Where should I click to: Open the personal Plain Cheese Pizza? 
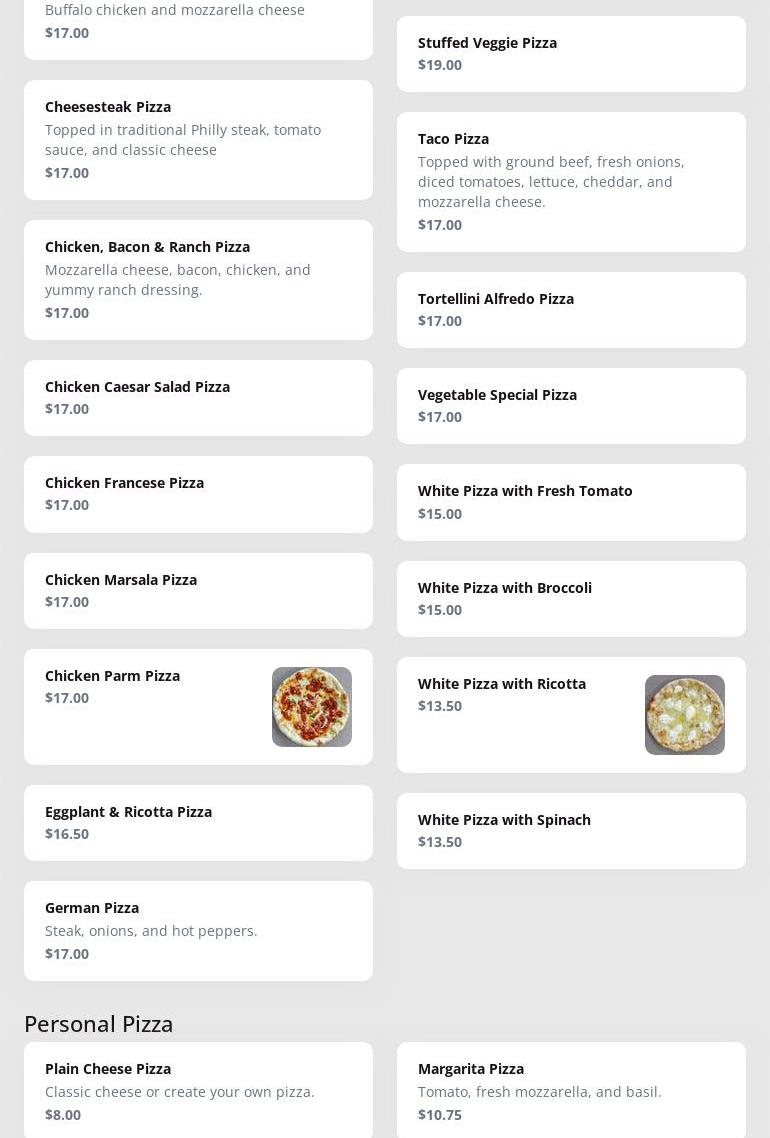198,1090
